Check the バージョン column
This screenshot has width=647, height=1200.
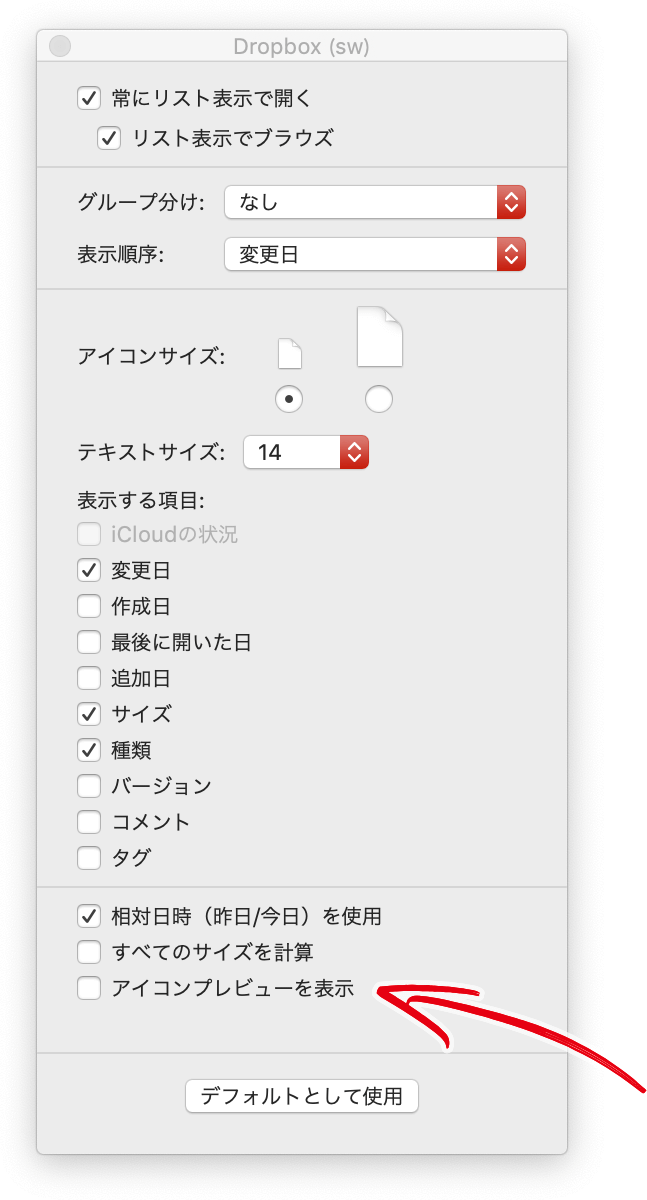point(89,786)
